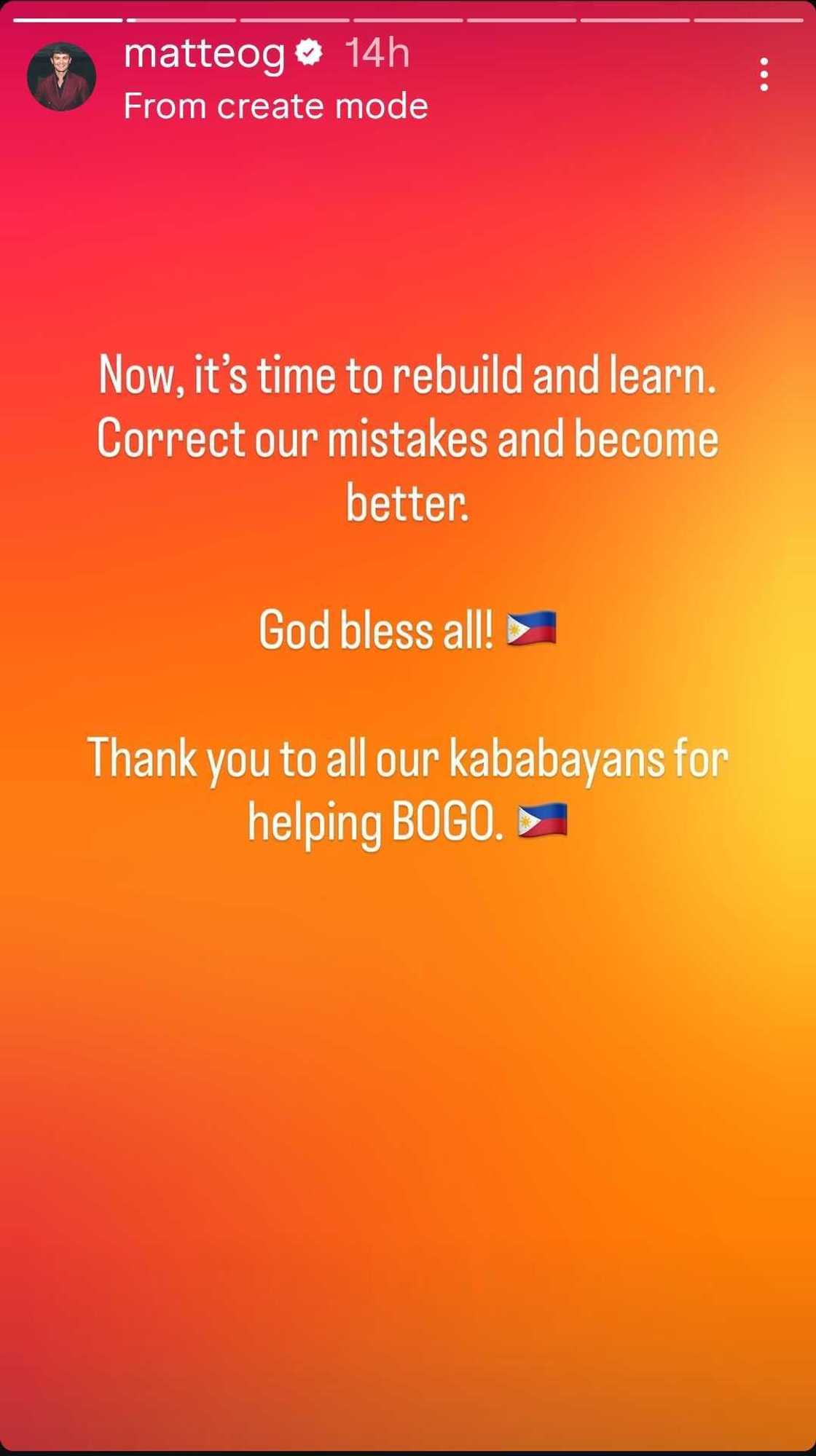Tap the matteog username
This screenshot has width=816, height=1456.
(x=204, y=55)
